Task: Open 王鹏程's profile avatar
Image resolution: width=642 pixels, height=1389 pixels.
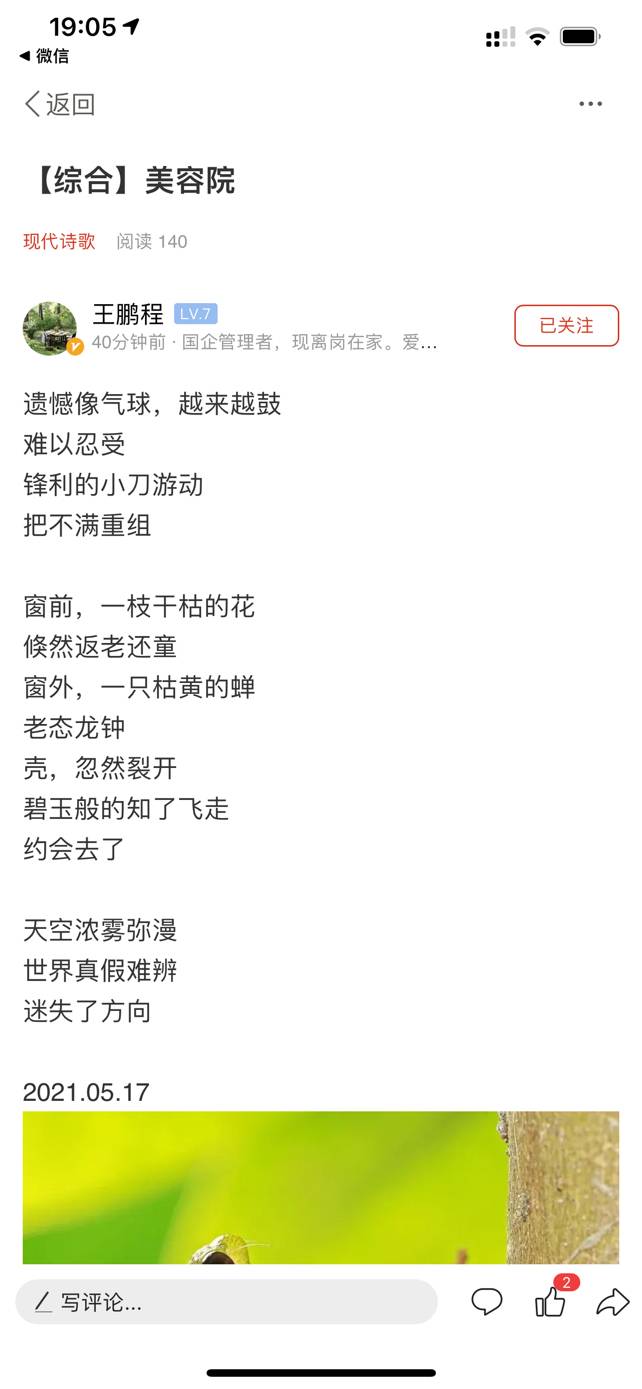Action: pyautogui.click(x=50, y=328)
